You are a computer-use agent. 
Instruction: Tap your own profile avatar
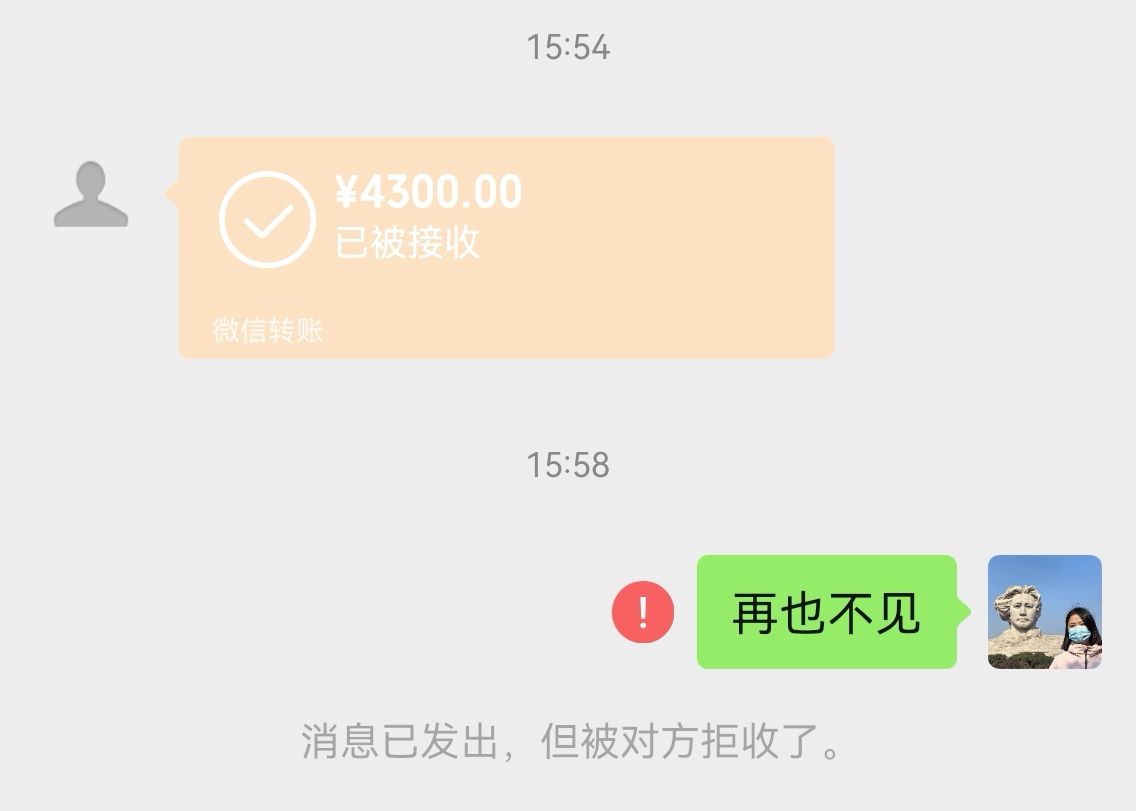(1045, 612)
